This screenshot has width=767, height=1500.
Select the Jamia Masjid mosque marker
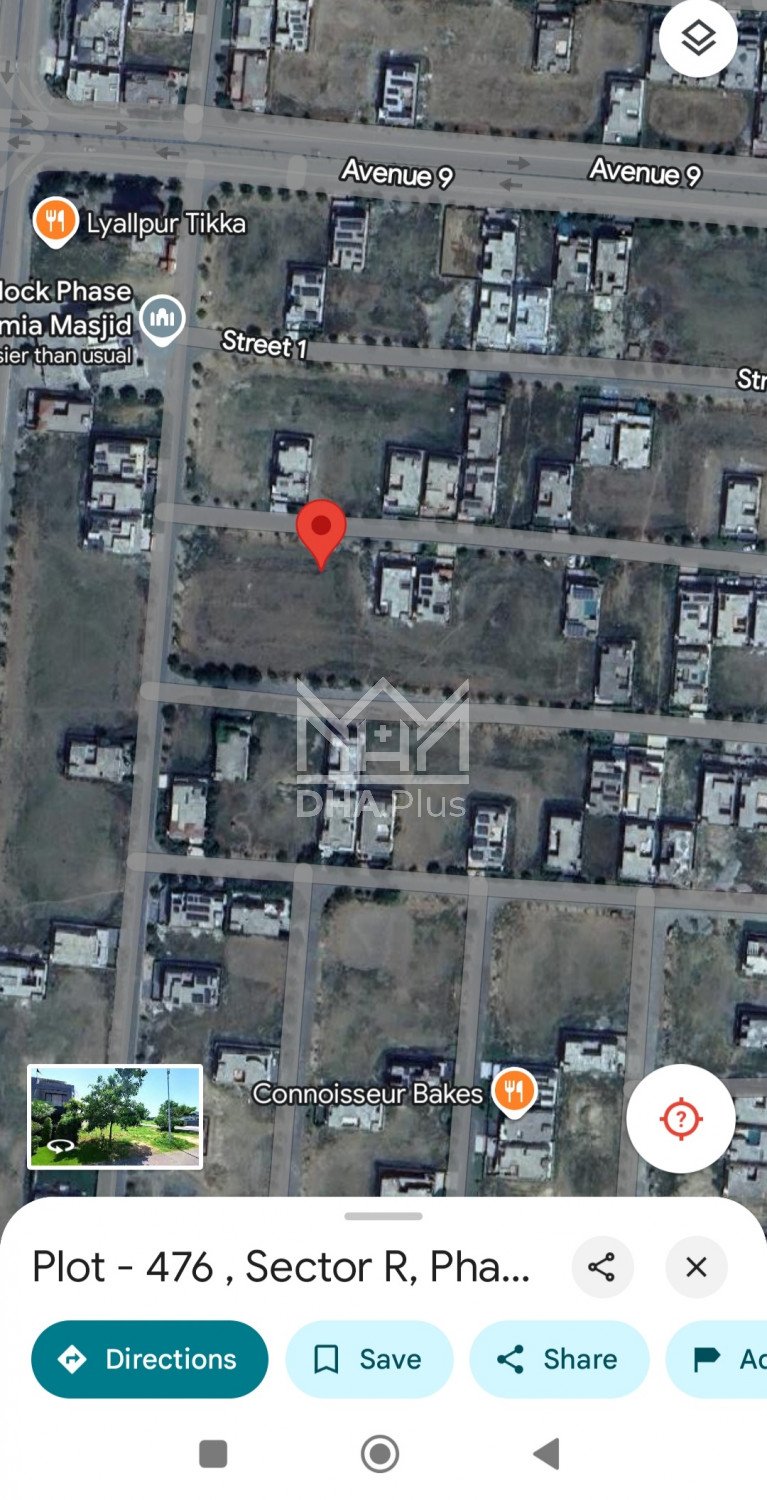(161, 320)
